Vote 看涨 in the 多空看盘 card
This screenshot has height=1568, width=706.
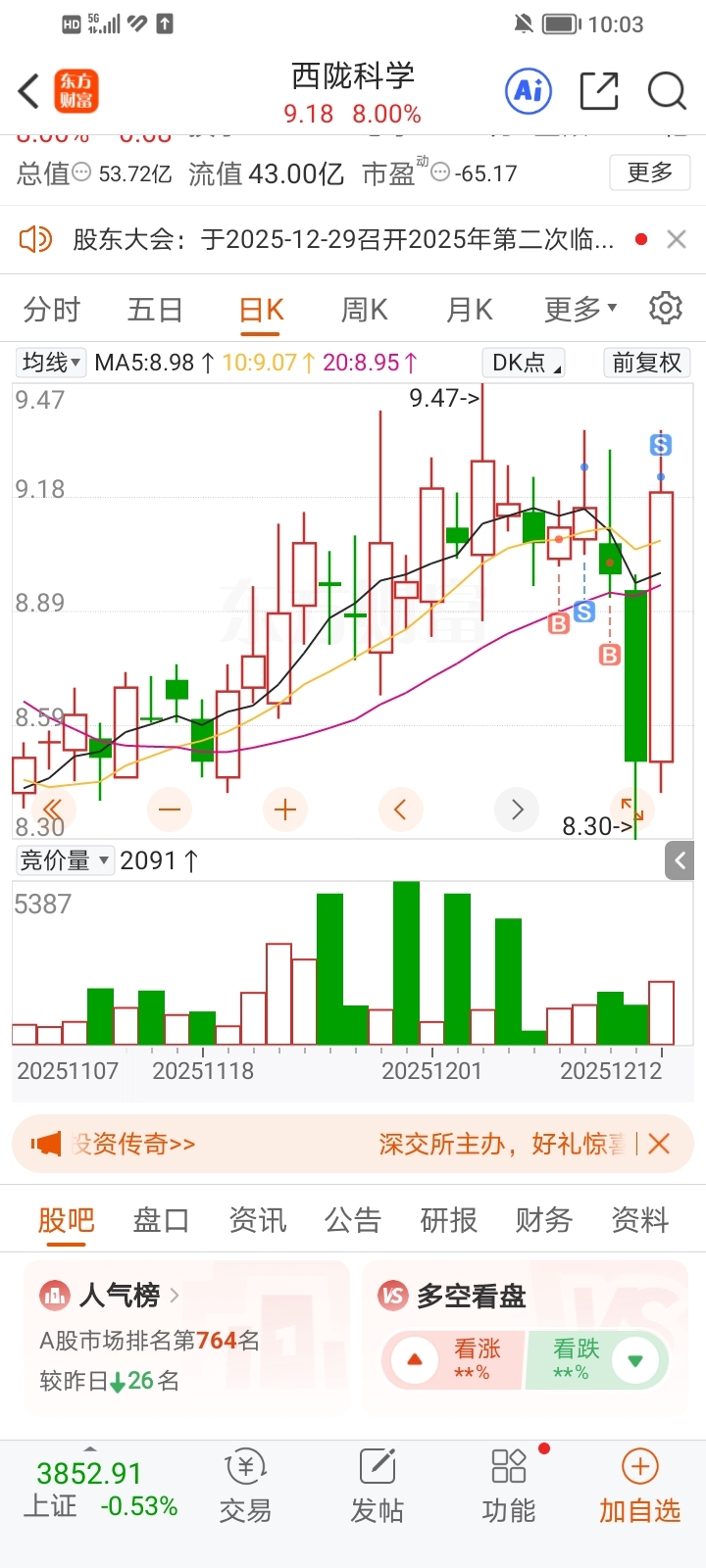pos(455,1359)
